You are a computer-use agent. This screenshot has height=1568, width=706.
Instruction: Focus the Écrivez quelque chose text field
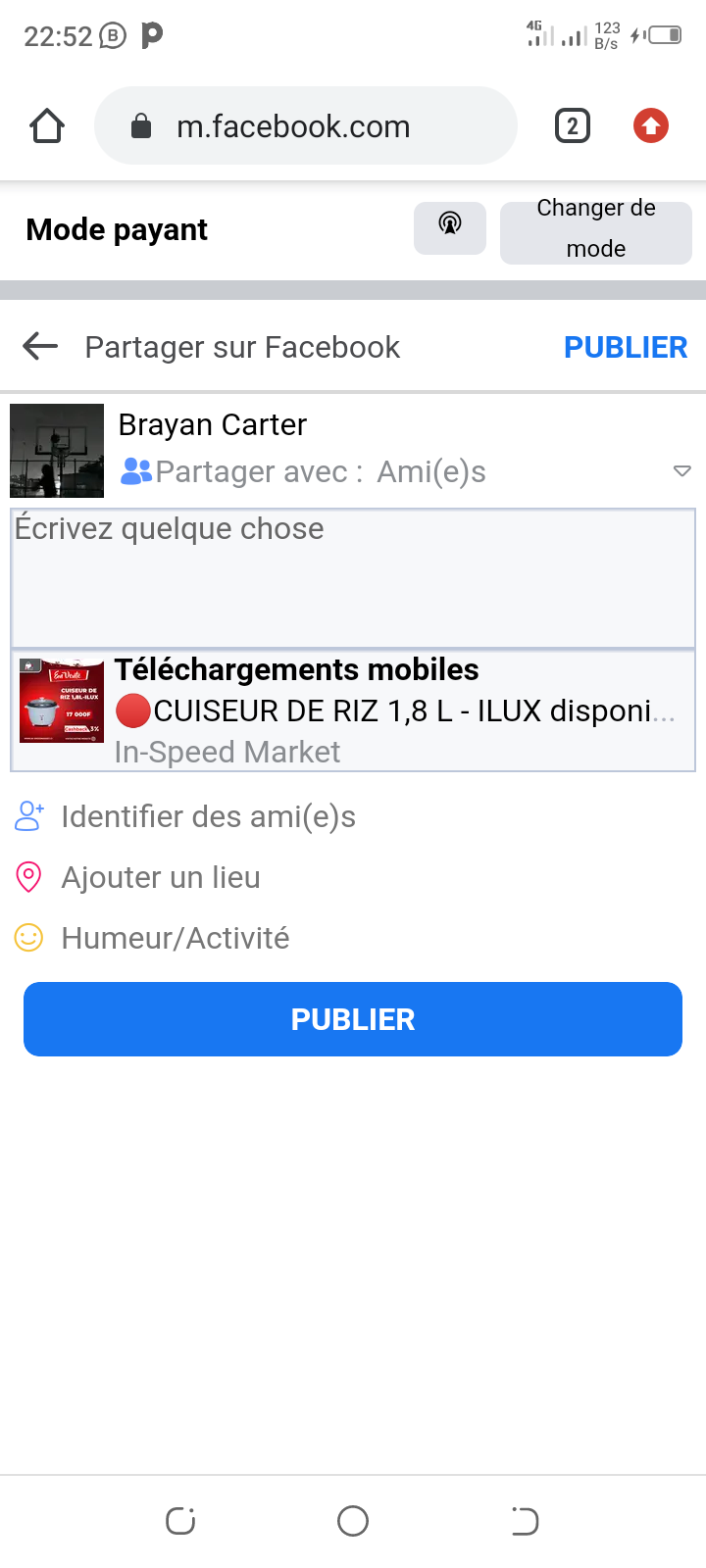click(353, 578)
